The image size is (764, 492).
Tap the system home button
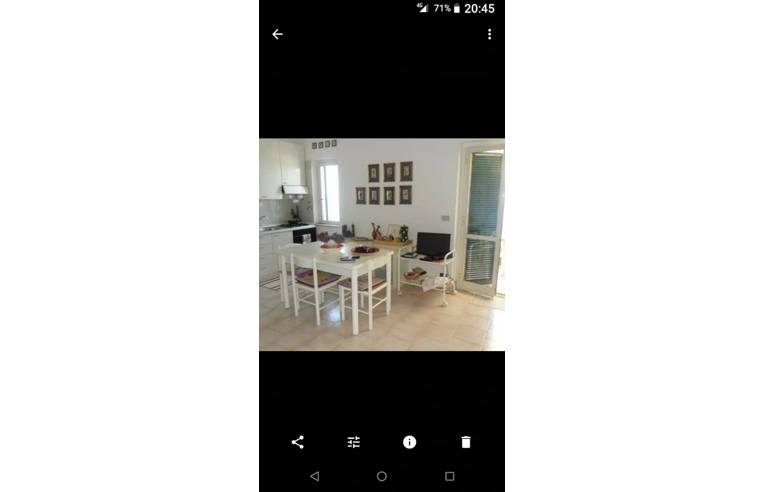tap(381, 477)
